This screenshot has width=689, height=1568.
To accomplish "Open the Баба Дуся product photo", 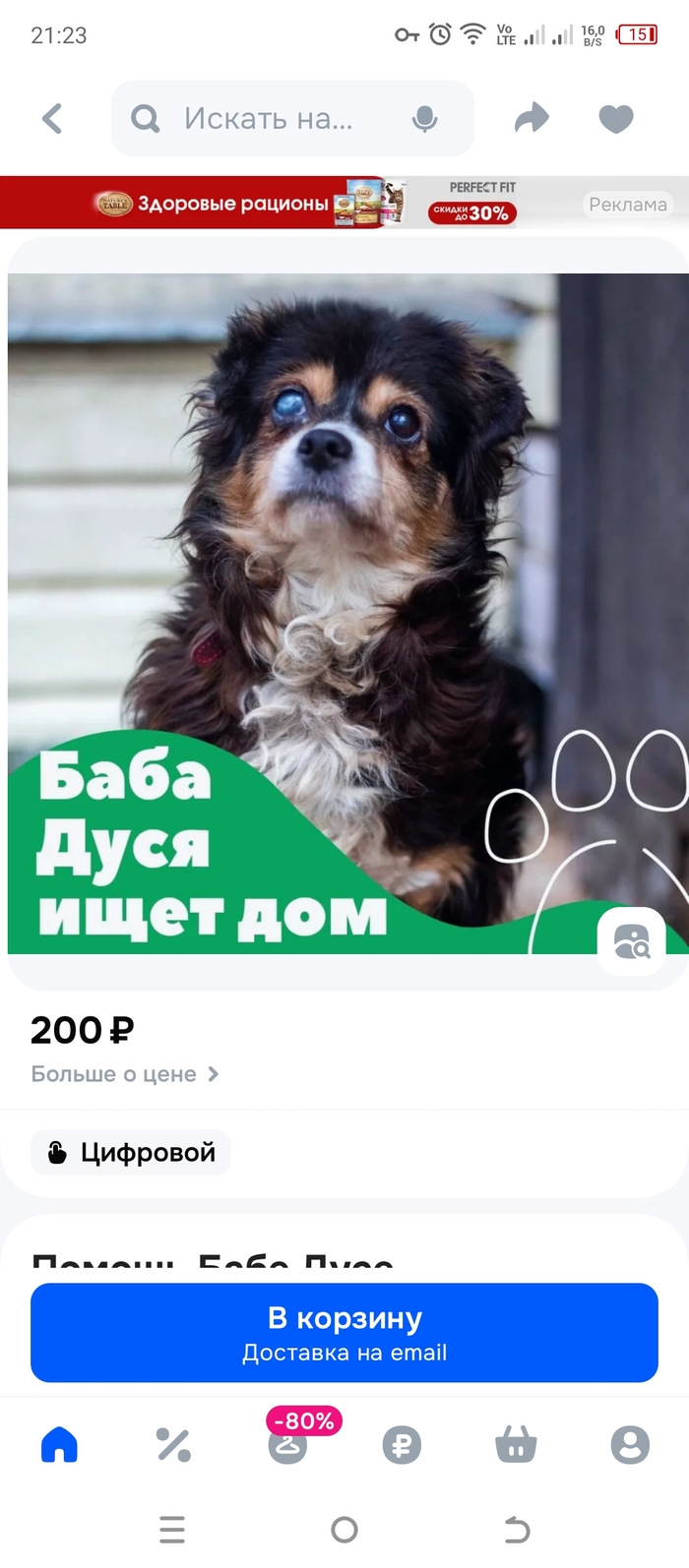I will pyautogui.click(x=344, y=590).
